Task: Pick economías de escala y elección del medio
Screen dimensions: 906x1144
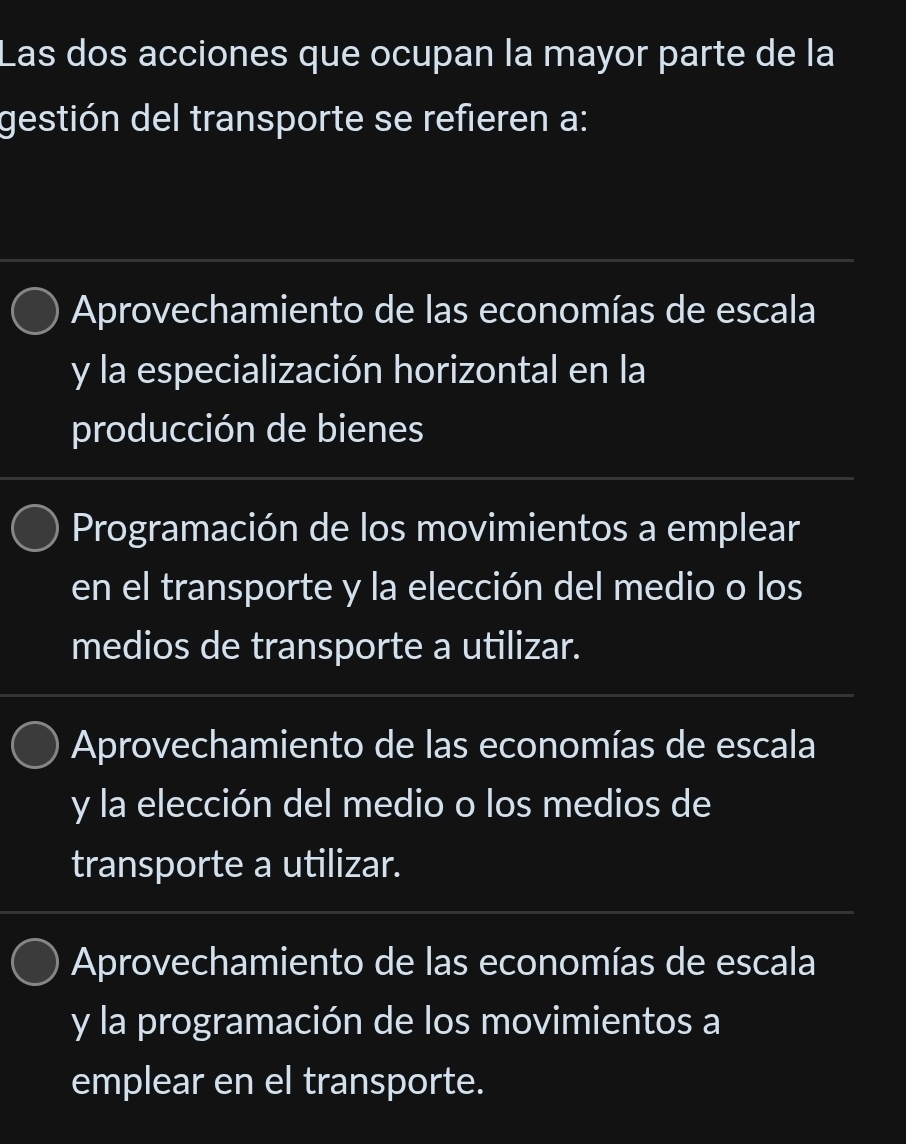Action: (36, 746)
